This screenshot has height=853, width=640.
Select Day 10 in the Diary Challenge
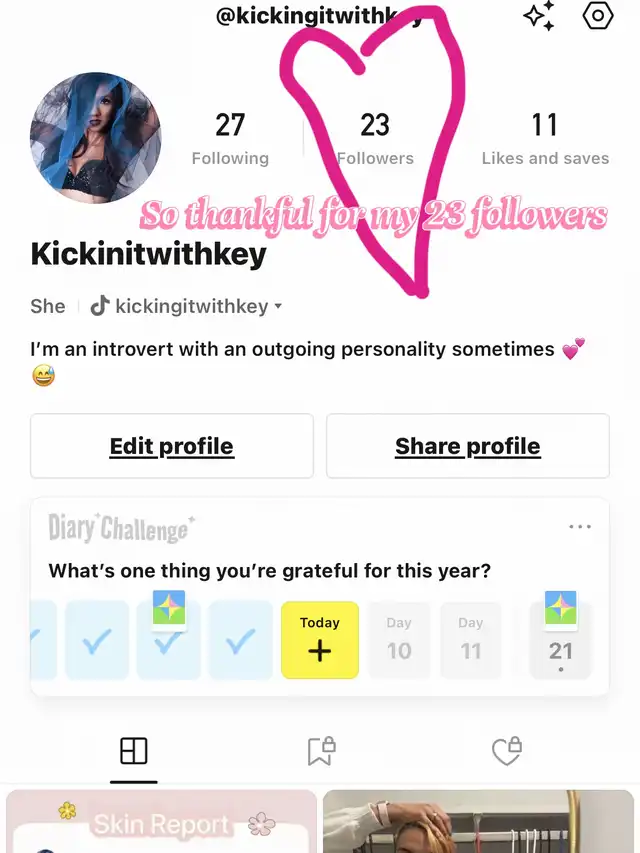point(399,640)
